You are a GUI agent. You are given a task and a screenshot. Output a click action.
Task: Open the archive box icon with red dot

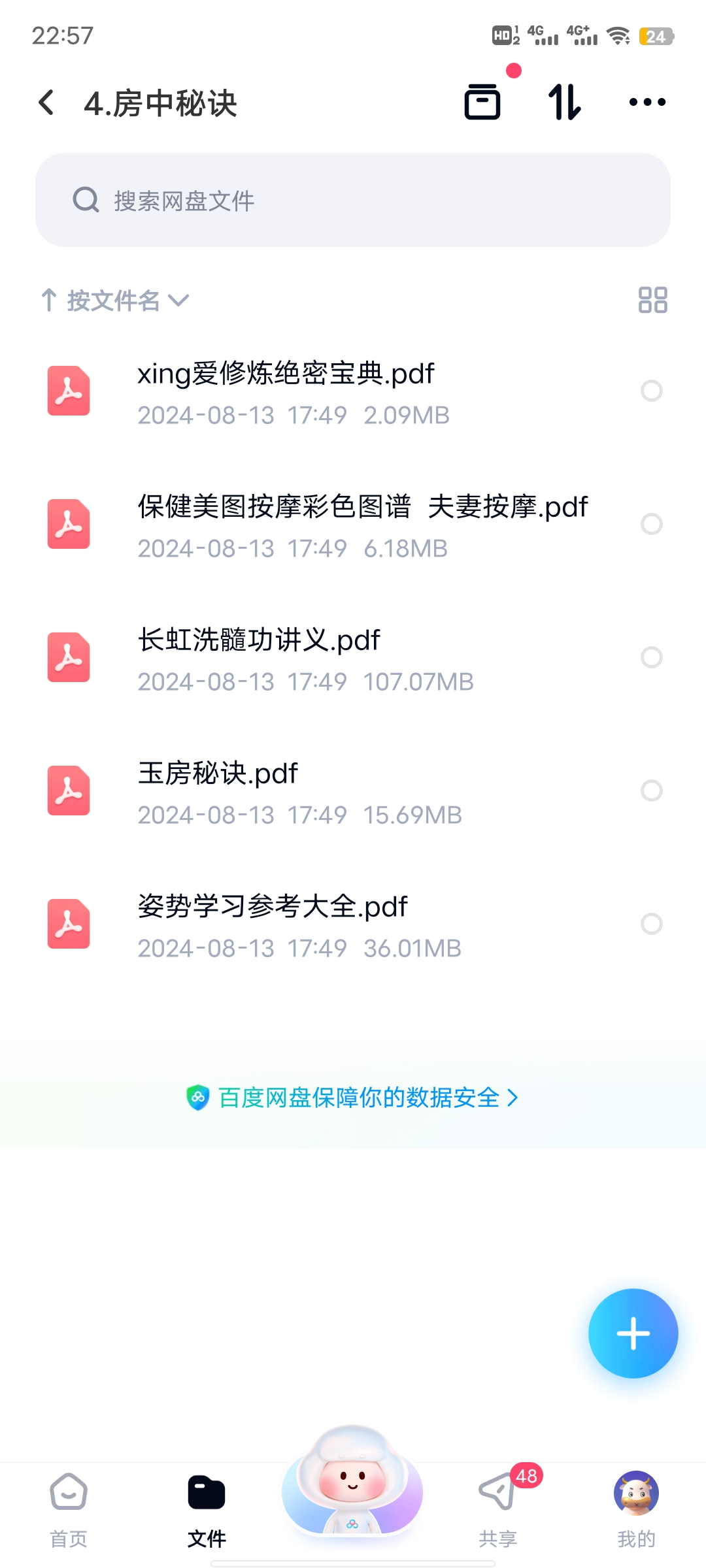(x=483, y=101)
